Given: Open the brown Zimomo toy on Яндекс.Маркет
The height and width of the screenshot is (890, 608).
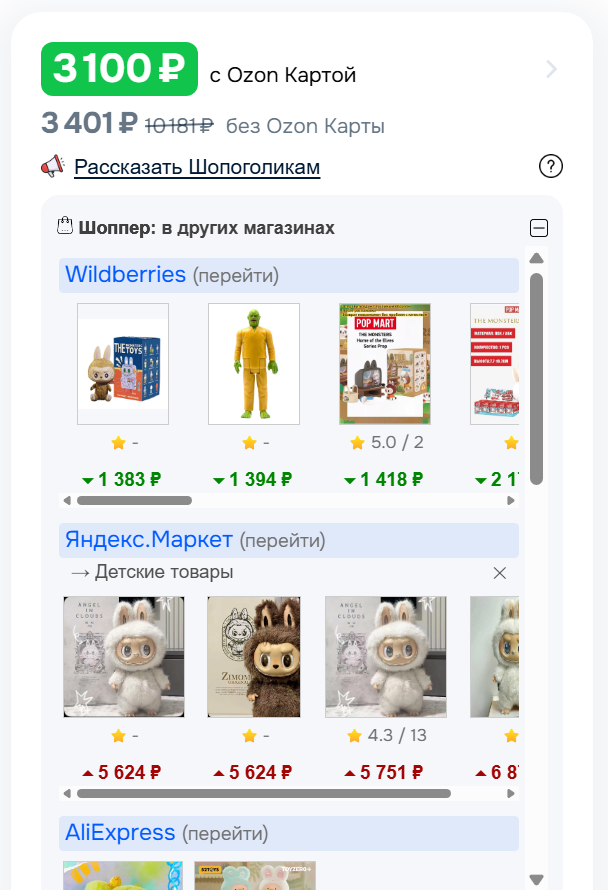Looking at the screenshot, I should [254, 657].
